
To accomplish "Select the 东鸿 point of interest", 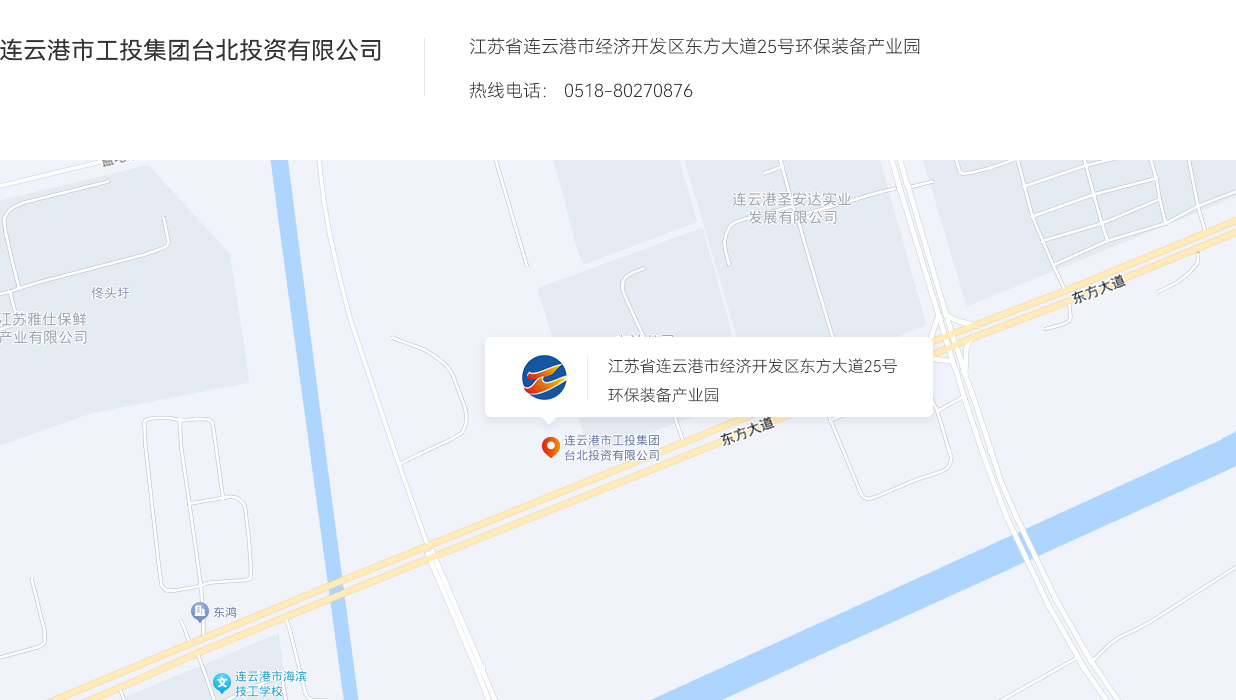I will [x=200, y=611].
